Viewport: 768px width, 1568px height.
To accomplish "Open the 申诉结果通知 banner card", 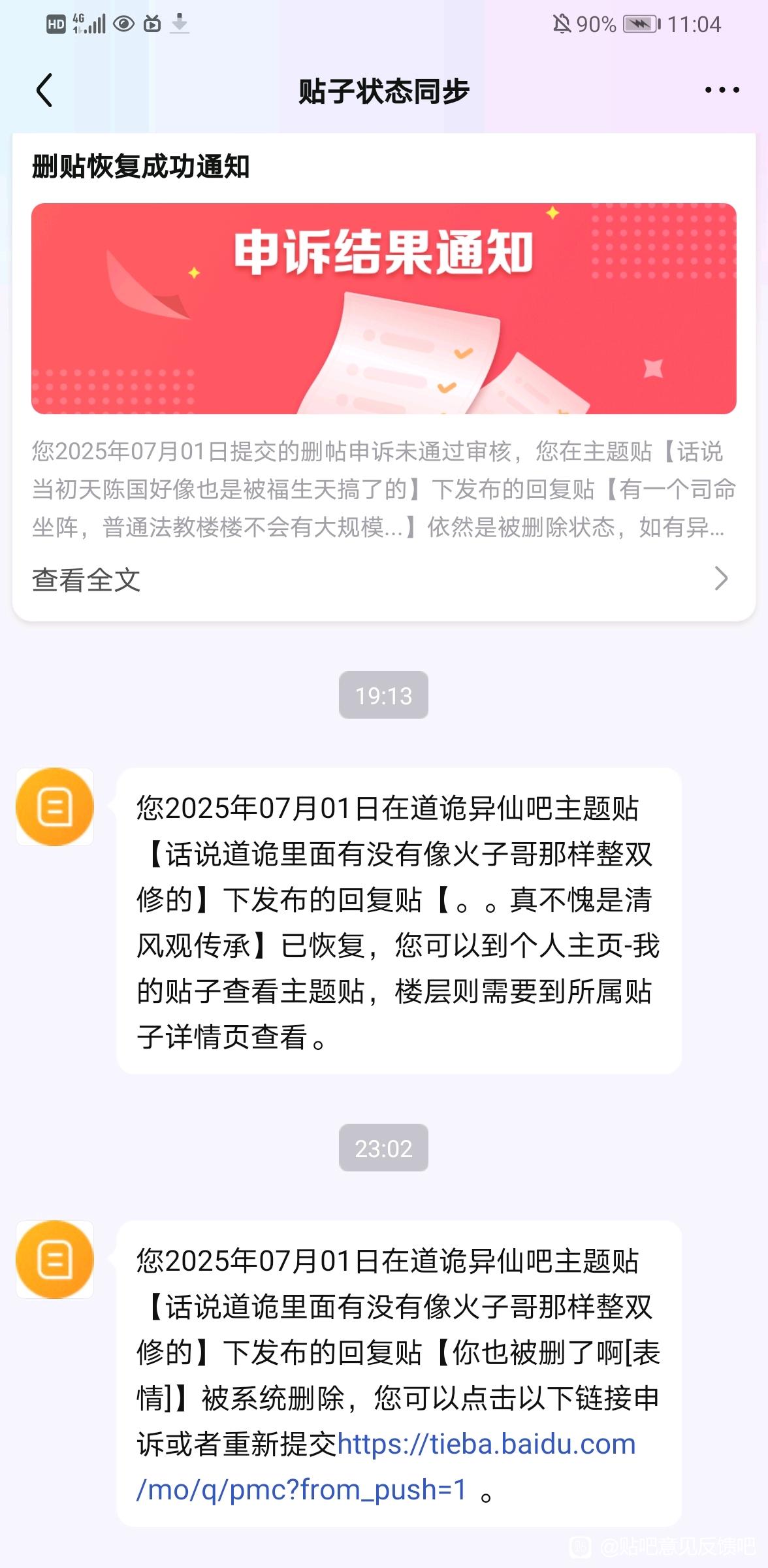I will [384, 308].
